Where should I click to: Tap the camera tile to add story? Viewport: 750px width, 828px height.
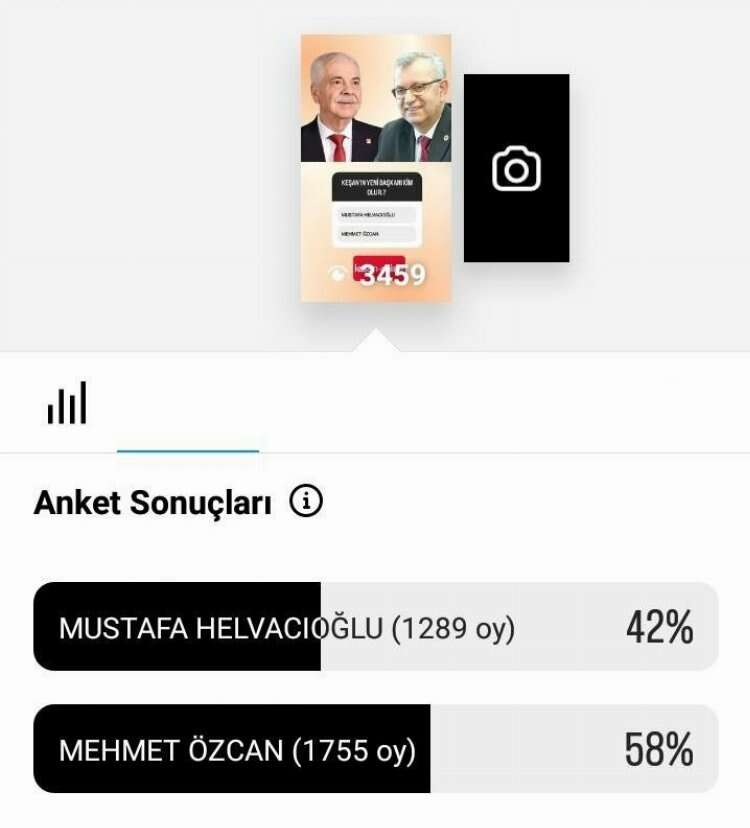point(516,168)
